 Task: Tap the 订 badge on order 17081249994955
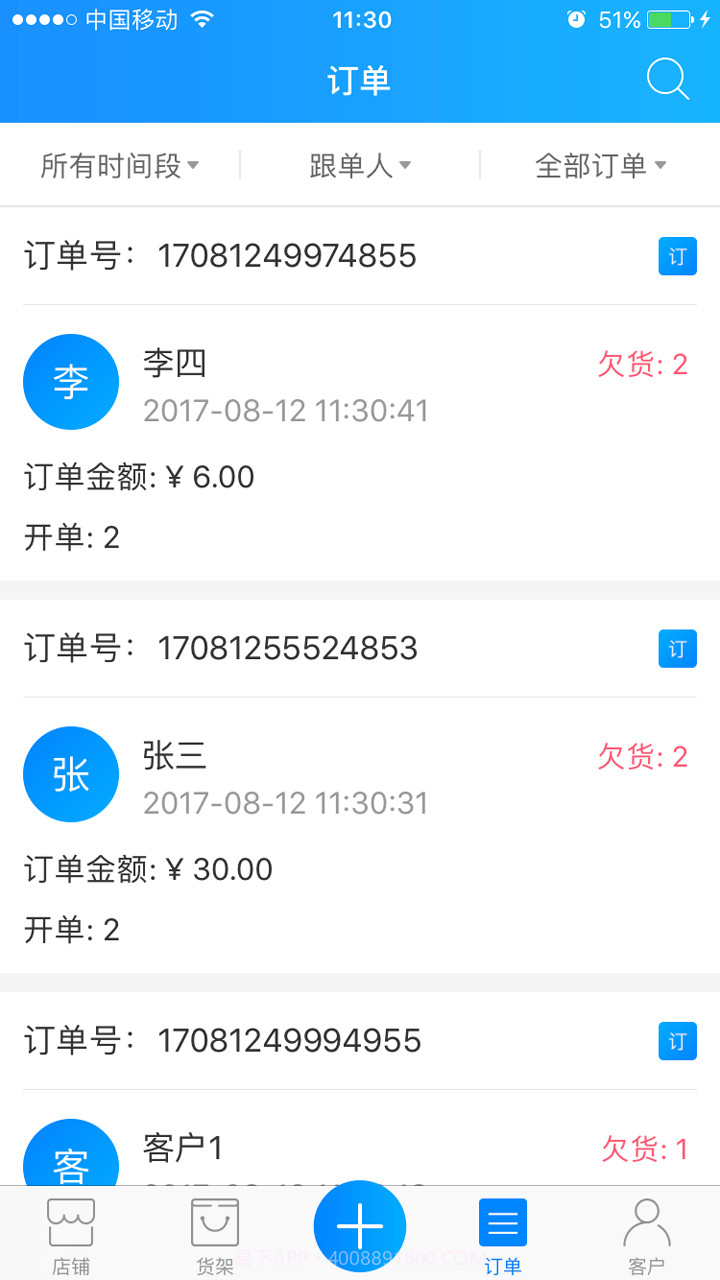pos(677,1041)
